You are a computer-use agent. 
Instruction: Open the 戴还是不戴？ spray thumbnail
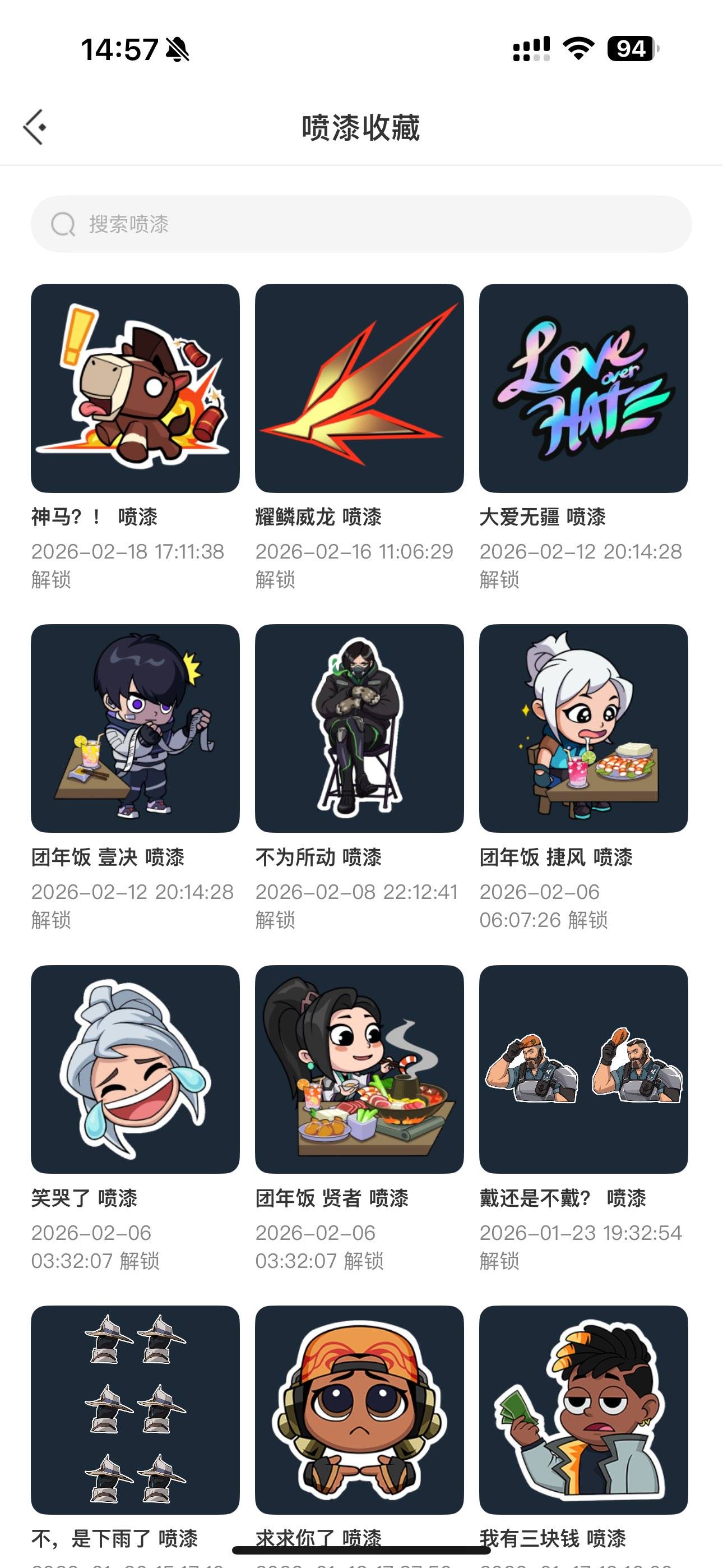583,1068
